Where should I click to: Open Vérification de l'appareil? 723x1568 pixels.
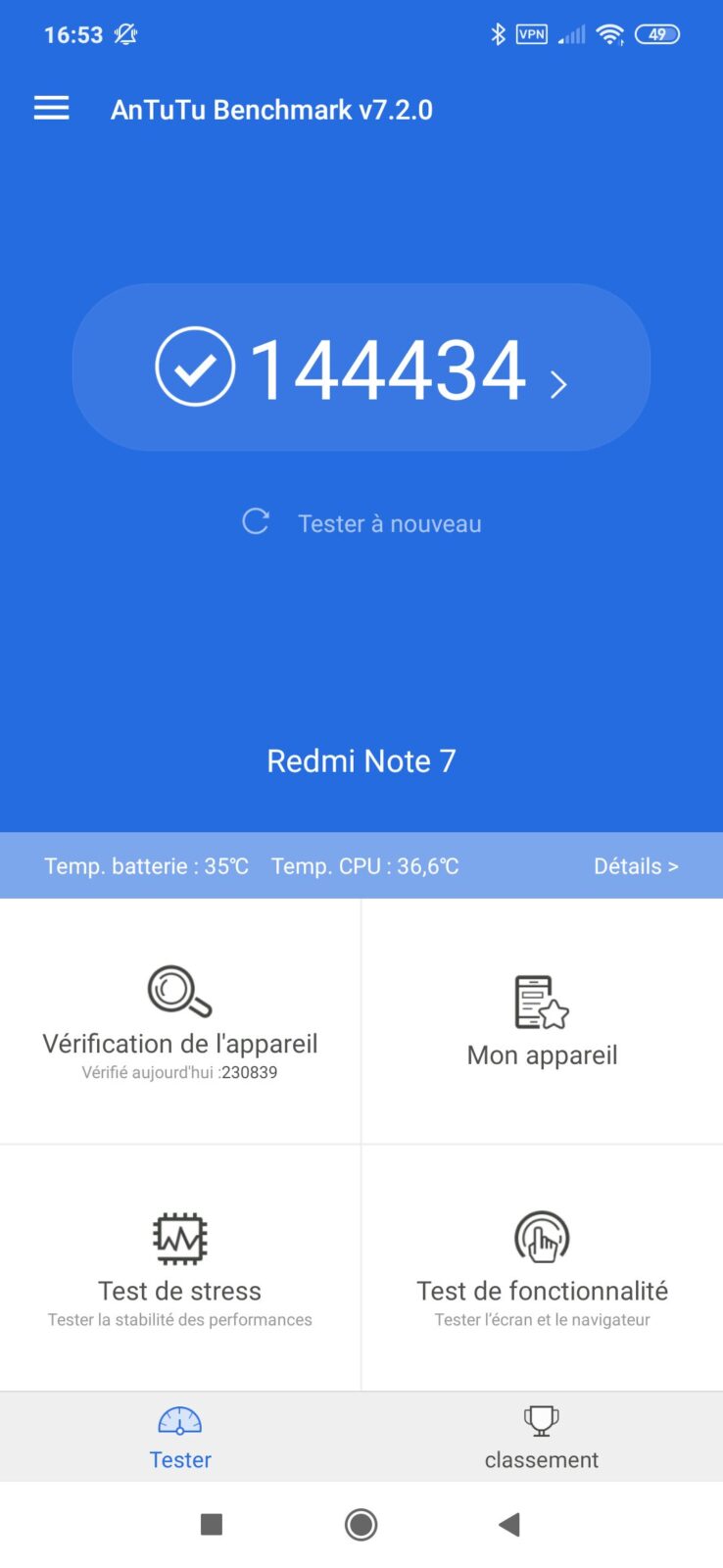180,1022
